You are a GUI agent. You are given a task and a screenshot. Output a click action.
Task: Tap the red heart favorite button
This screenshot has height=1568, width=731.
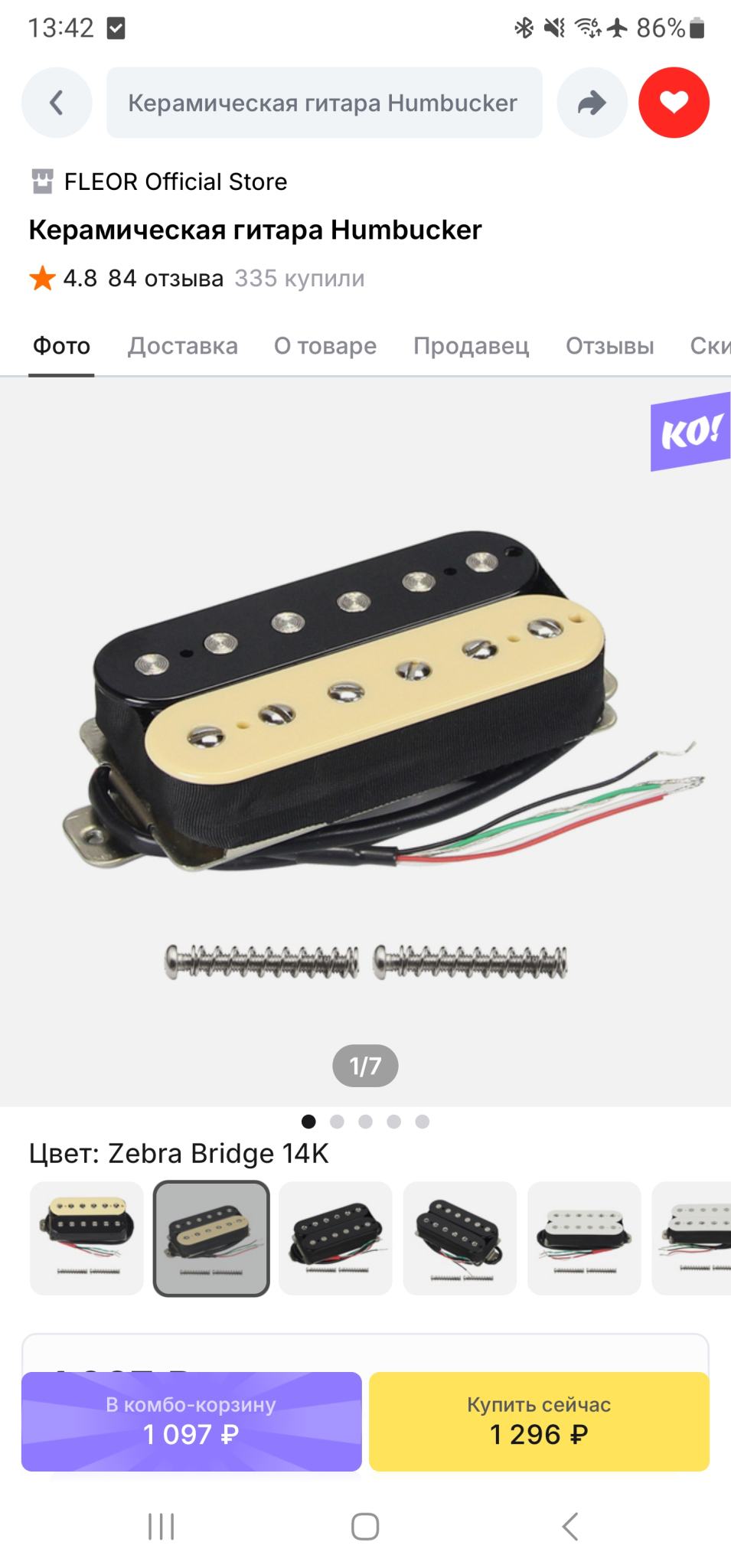[x=674, y=103]
